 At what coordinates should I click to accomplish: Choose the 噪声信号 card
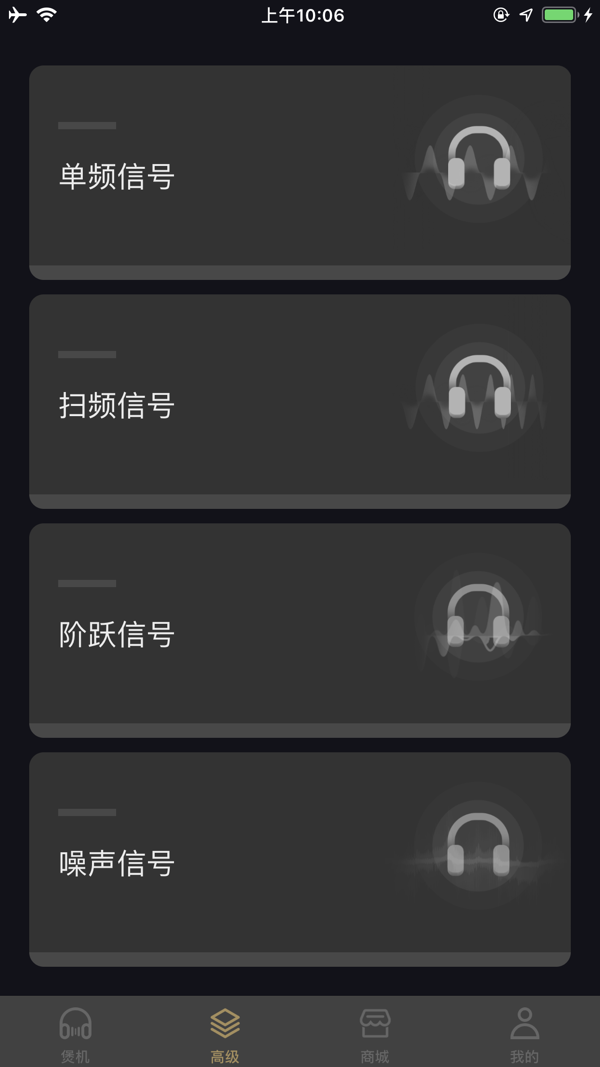click(x=299, y=859)
